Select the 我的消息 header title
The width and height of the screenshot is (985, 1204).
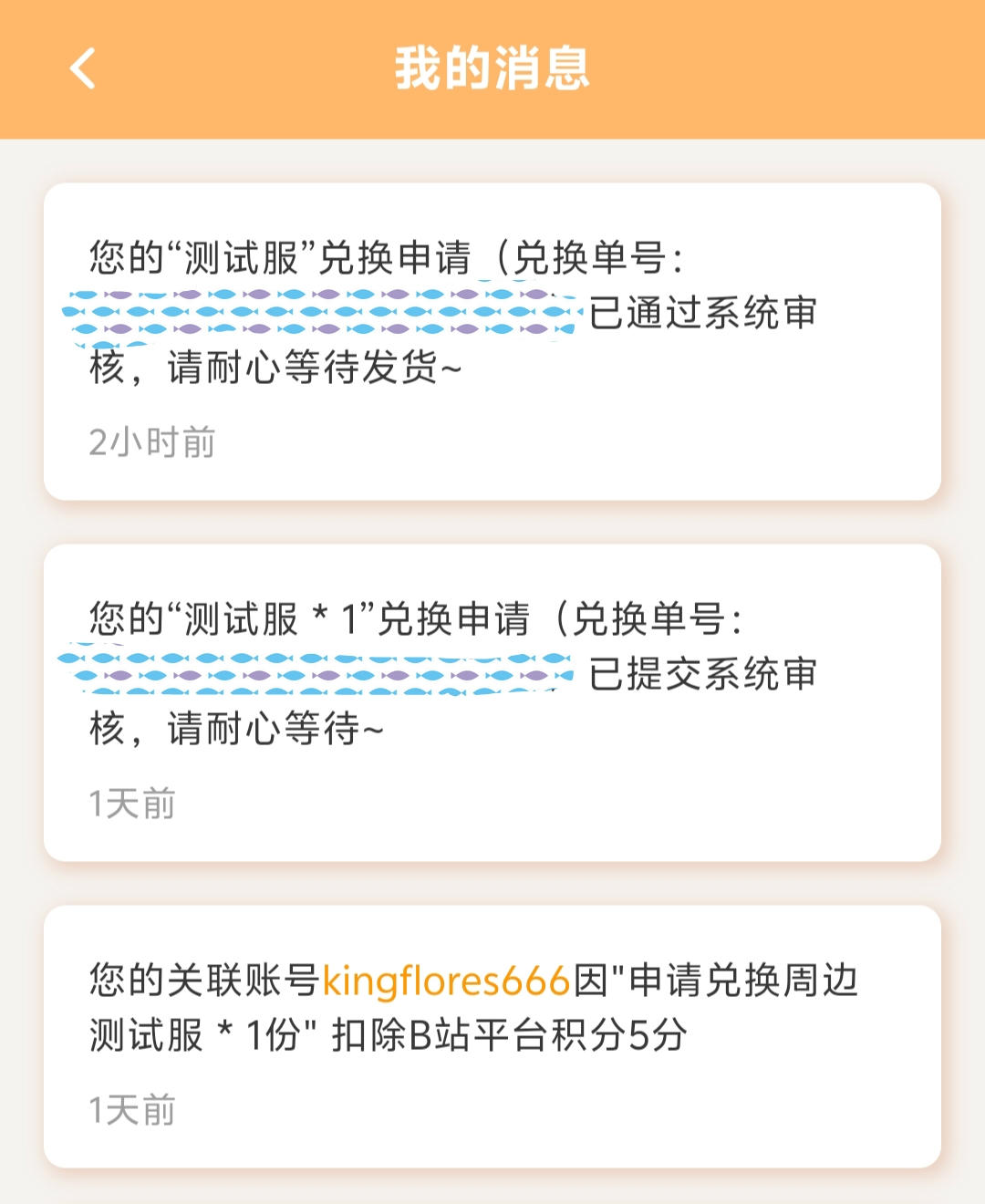tap(493, 69)
